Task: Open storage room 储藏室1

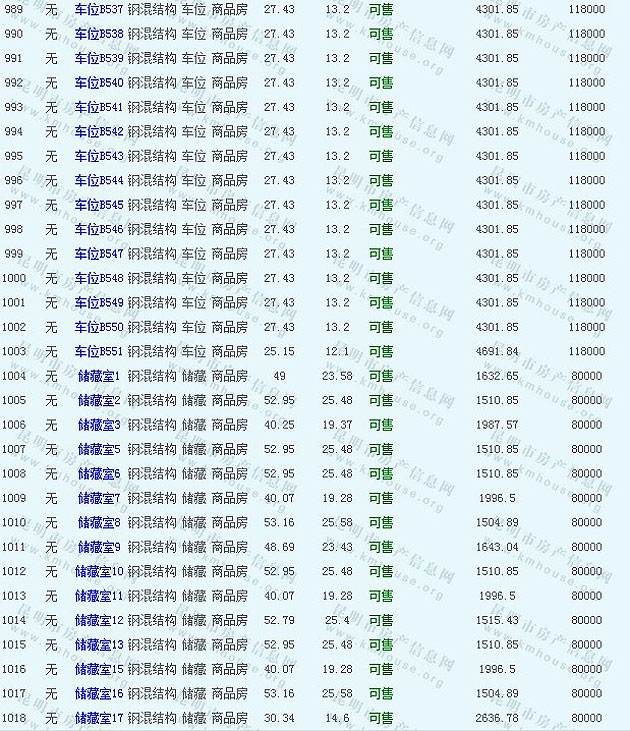Action: click(99, 376)
